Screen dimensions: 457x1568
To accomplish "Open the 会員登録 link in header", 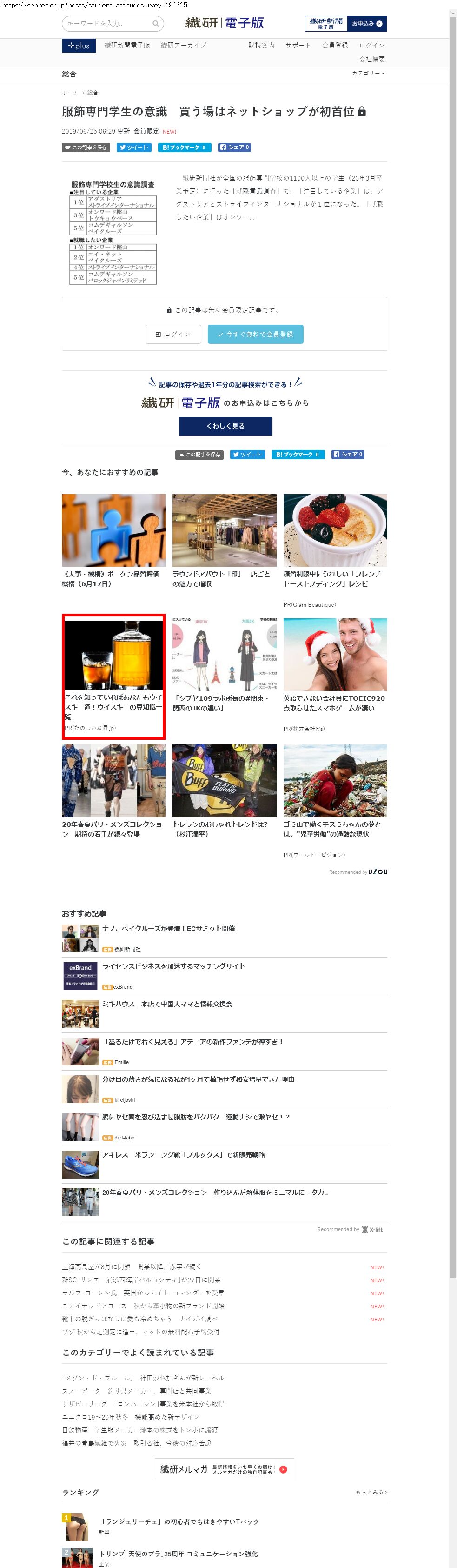I will (x=335, y=46).
